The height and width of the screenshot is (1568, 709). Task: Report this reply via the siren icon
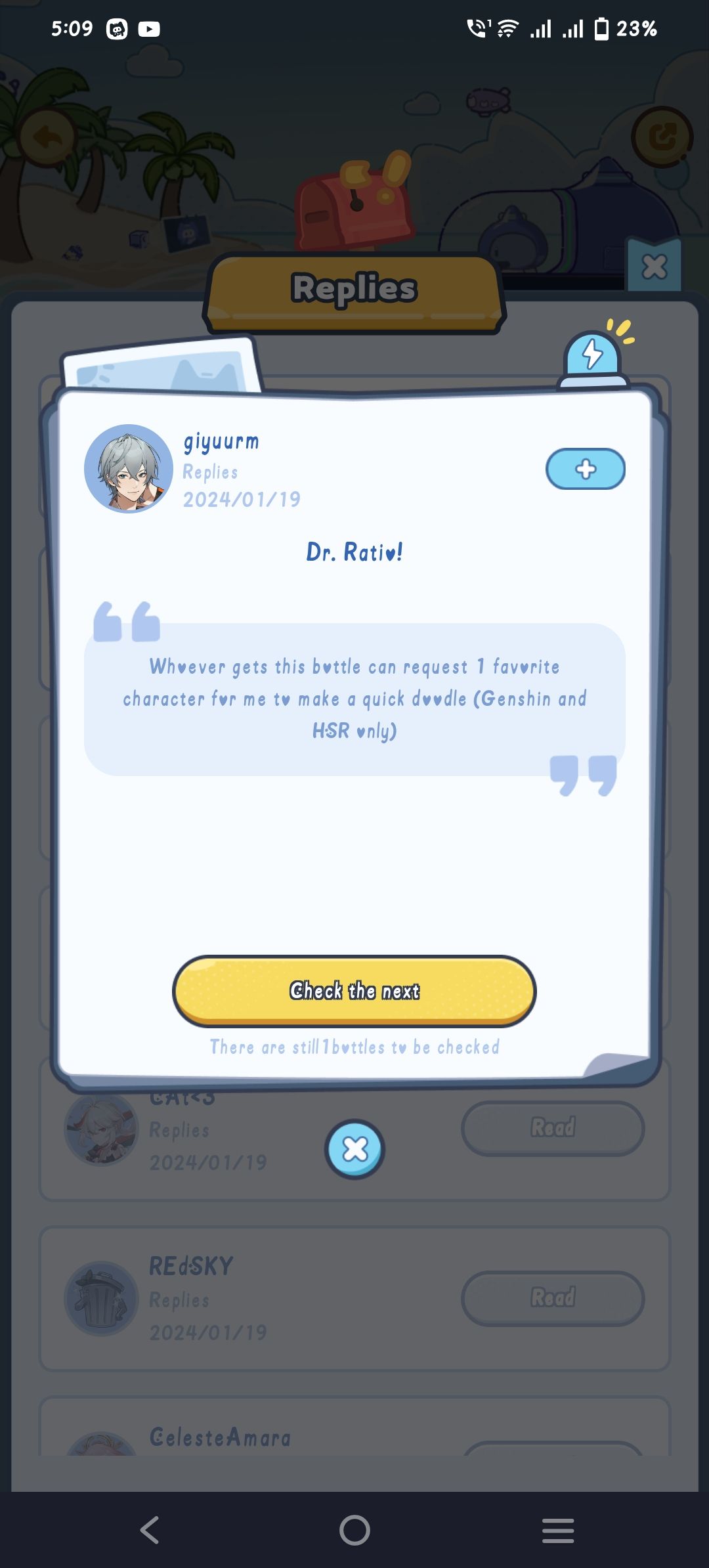point(593,357)
